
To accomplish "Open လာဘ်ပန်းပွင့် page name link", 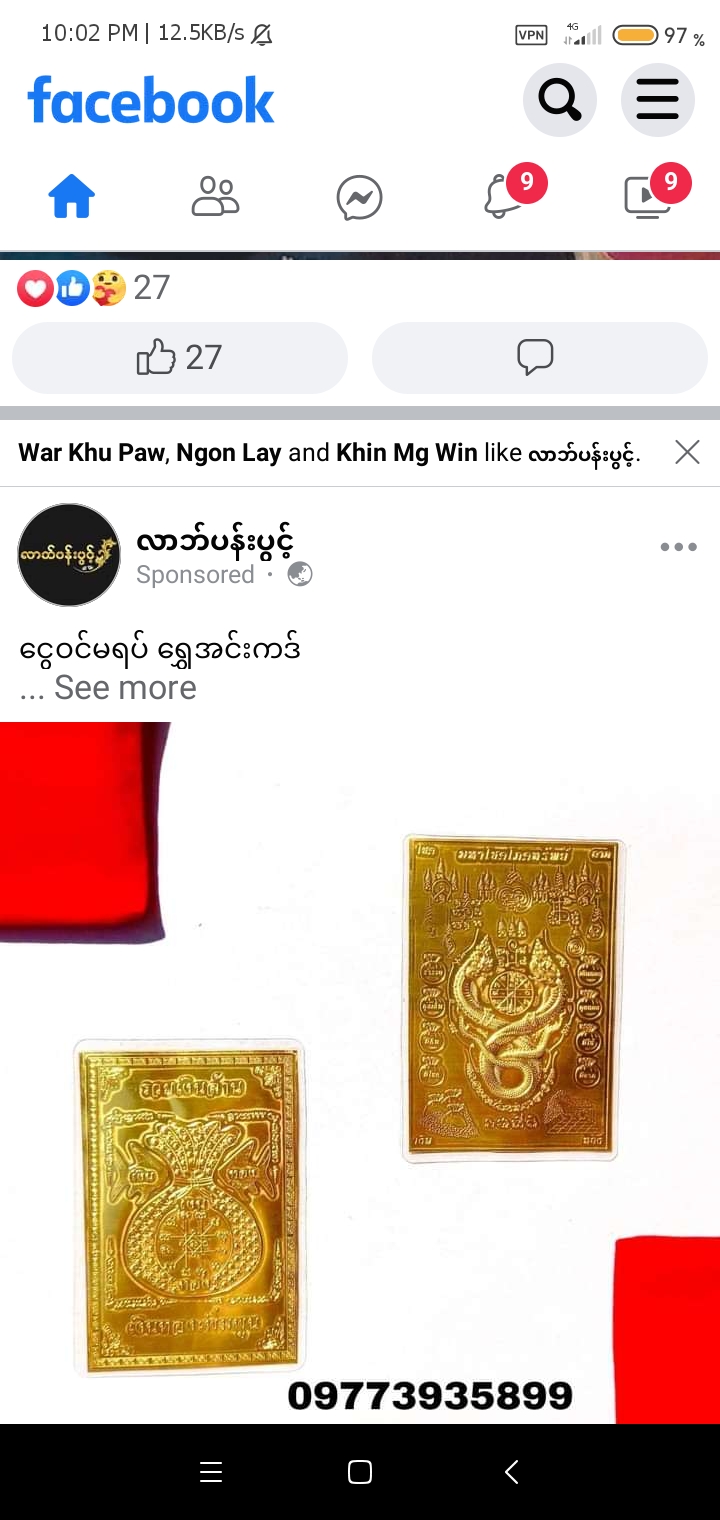I will point(215,541).
